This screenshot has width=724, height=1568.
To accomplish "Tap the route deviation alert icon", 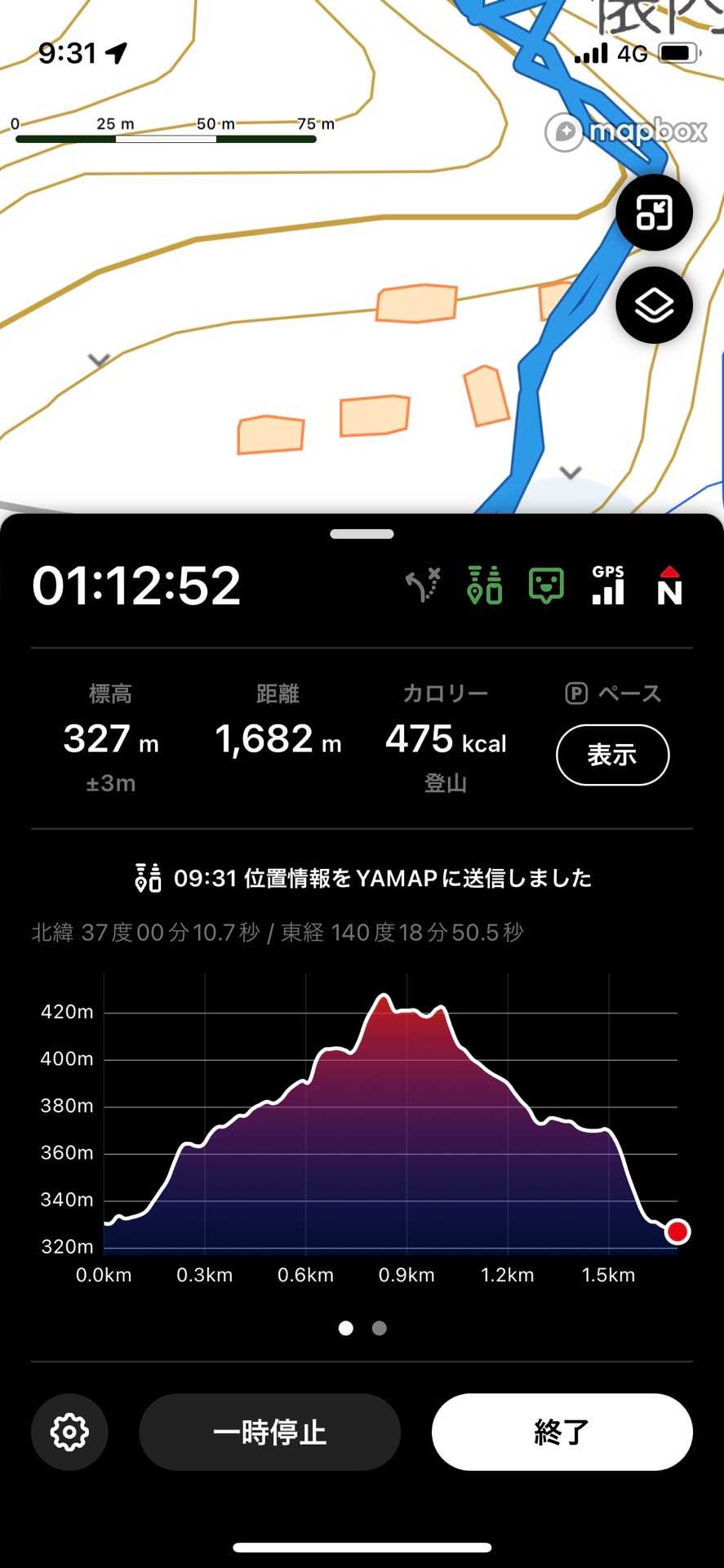I will pos(423,586).
